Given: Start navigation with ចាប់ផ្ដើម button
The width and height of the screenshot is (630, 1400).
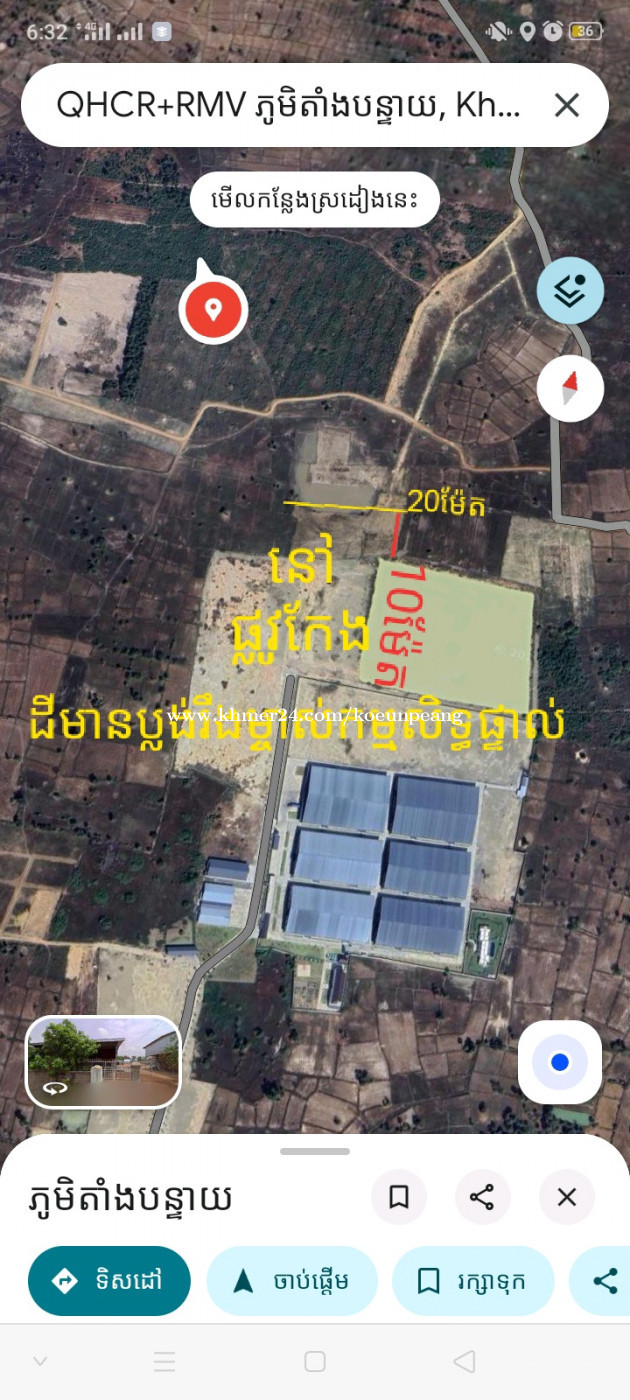Looking at the screenshot, I should pyautogui.click(x=292, y=1280).
